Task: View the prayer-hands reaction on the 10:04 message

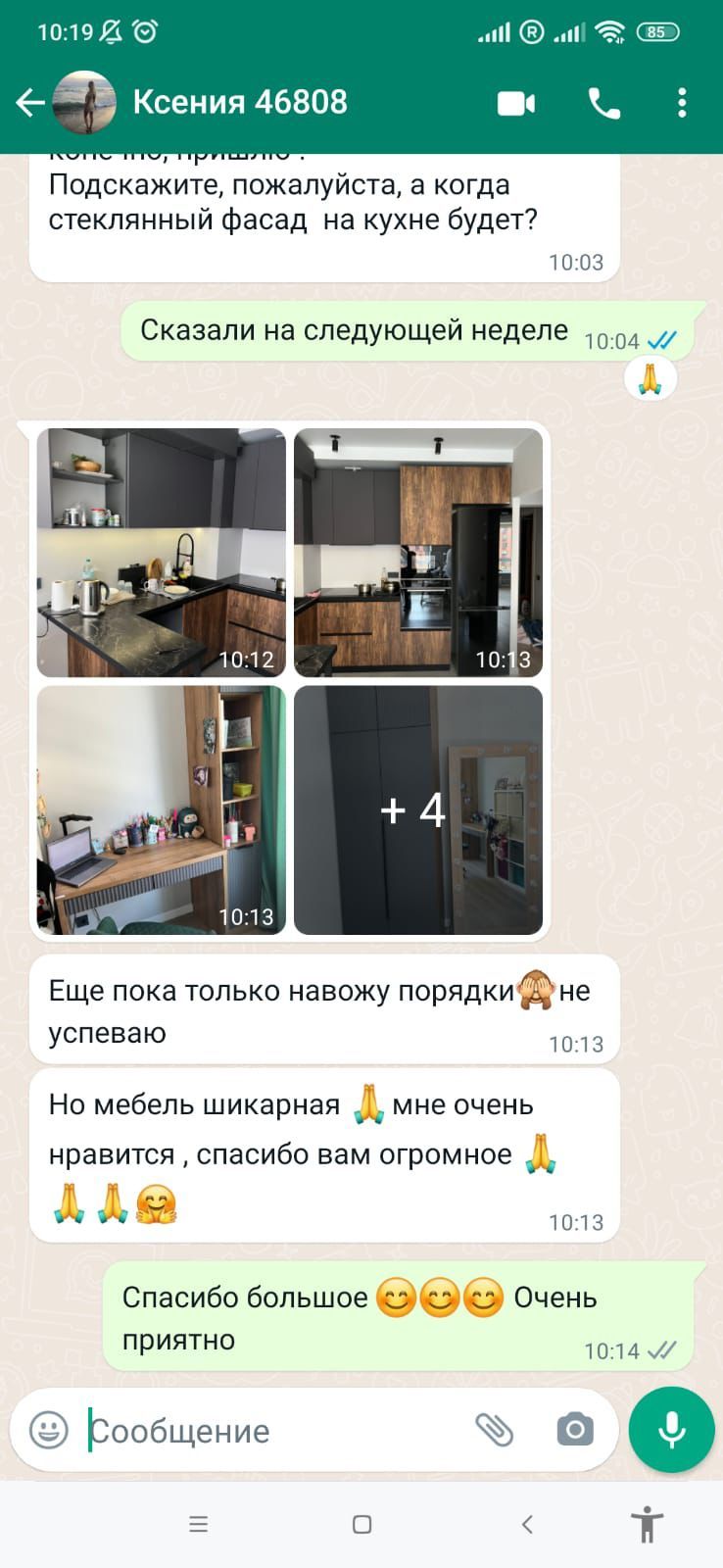Action: click(650, 377)
